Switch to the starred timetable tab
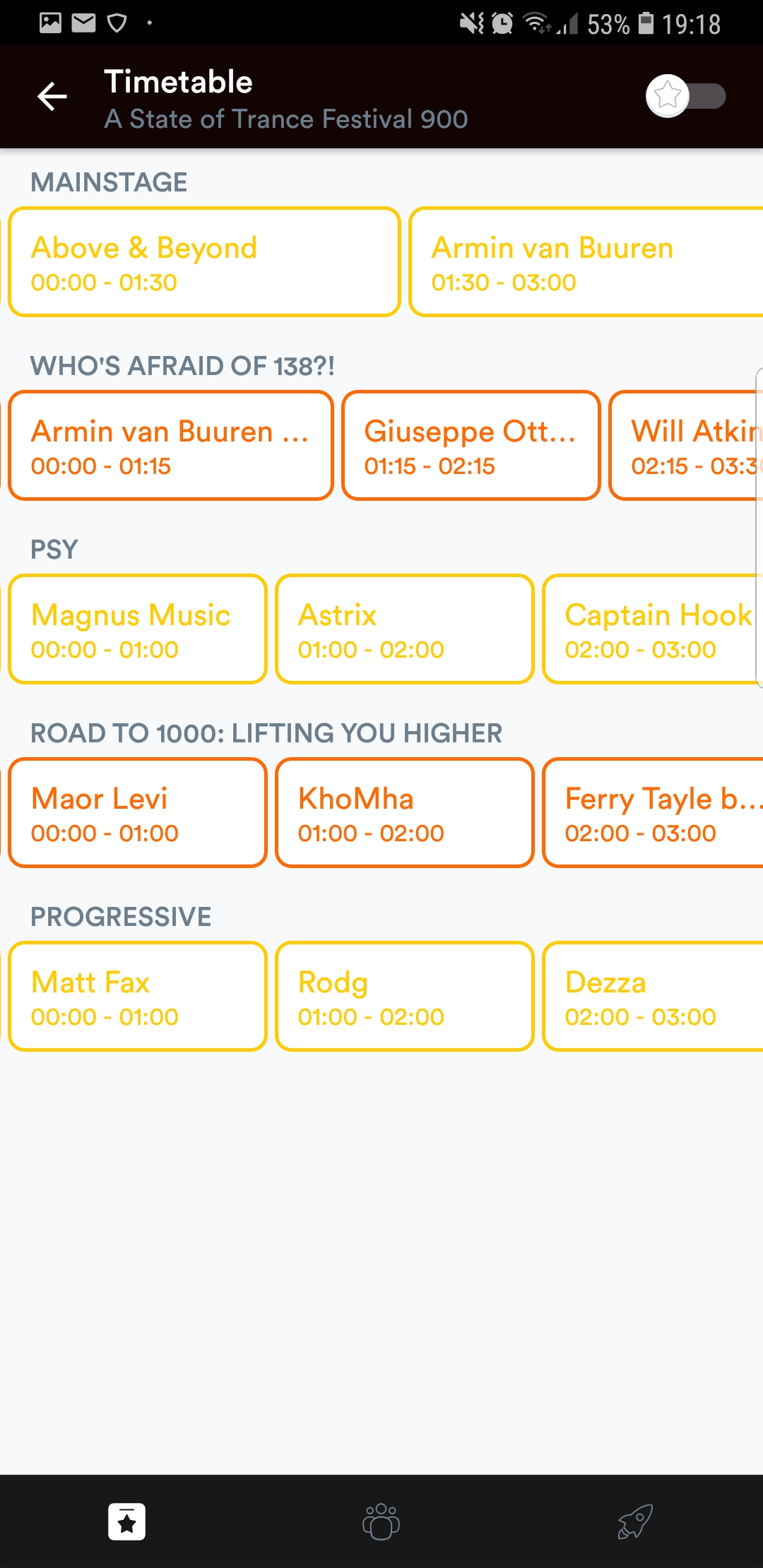763x1568 pixels. pyautogui.click(x=127, y=1521)
